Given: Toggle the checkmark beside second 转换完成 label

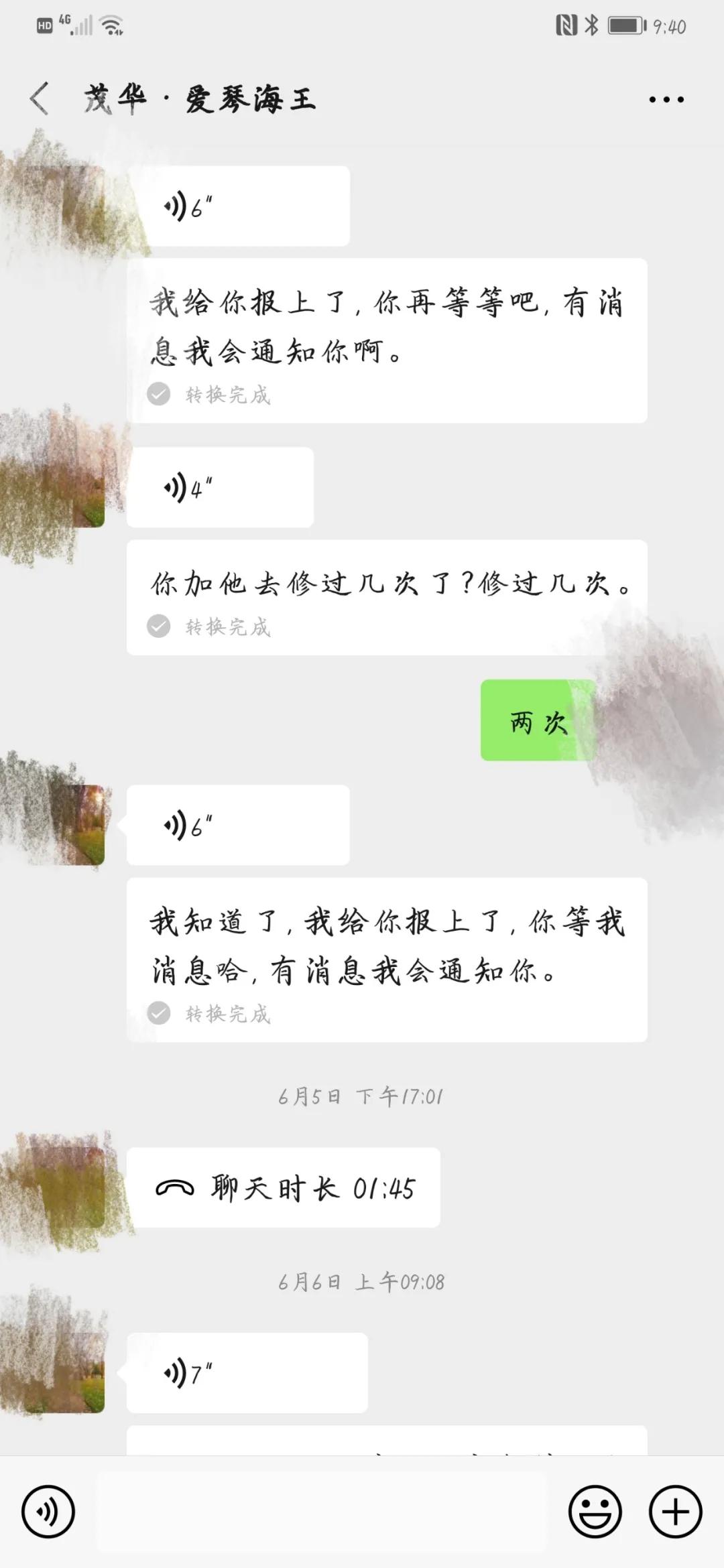Looking at the screenshot, I should [159, 627].
